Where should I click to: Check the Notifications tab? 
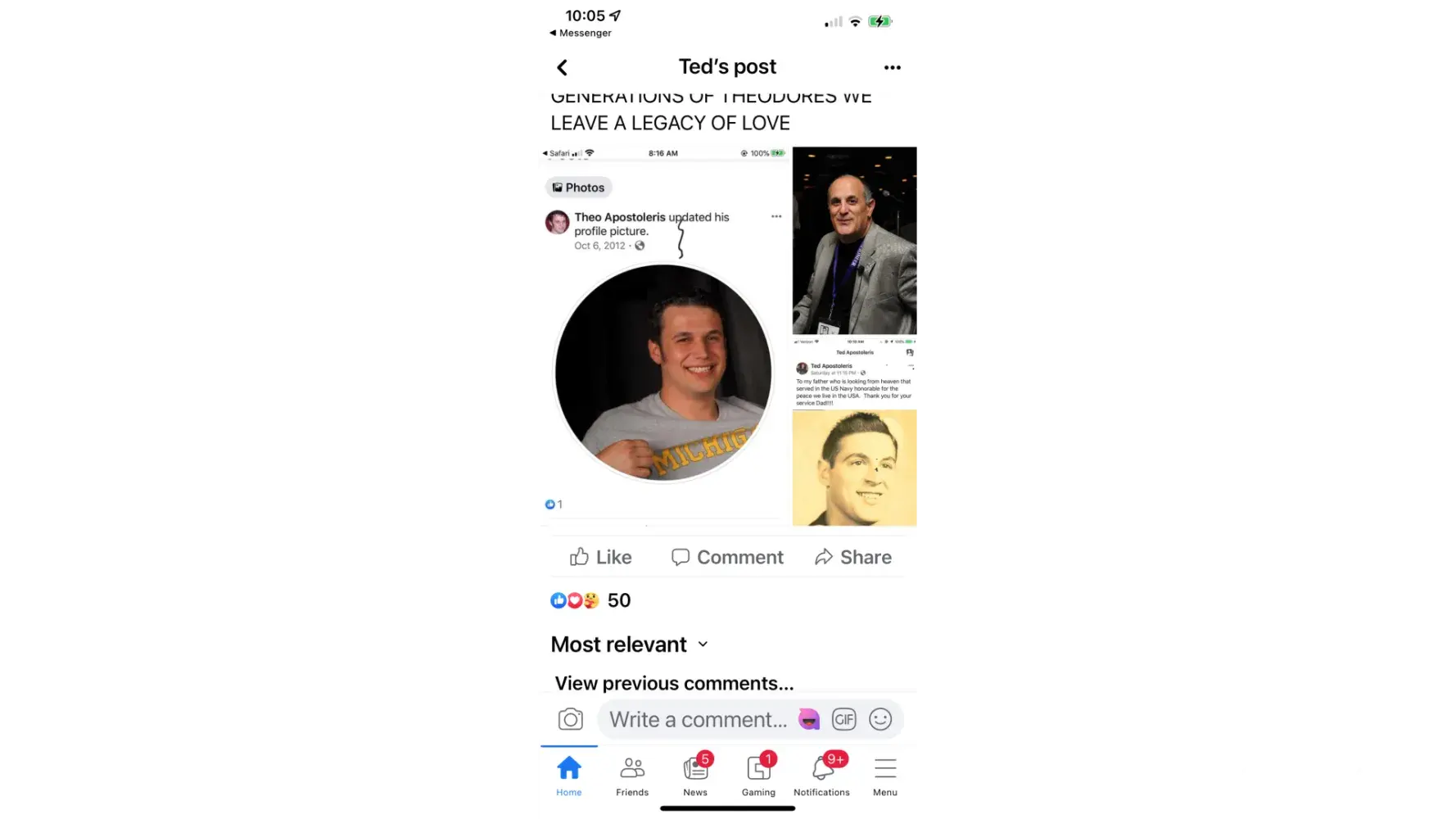tap(821, 775)
